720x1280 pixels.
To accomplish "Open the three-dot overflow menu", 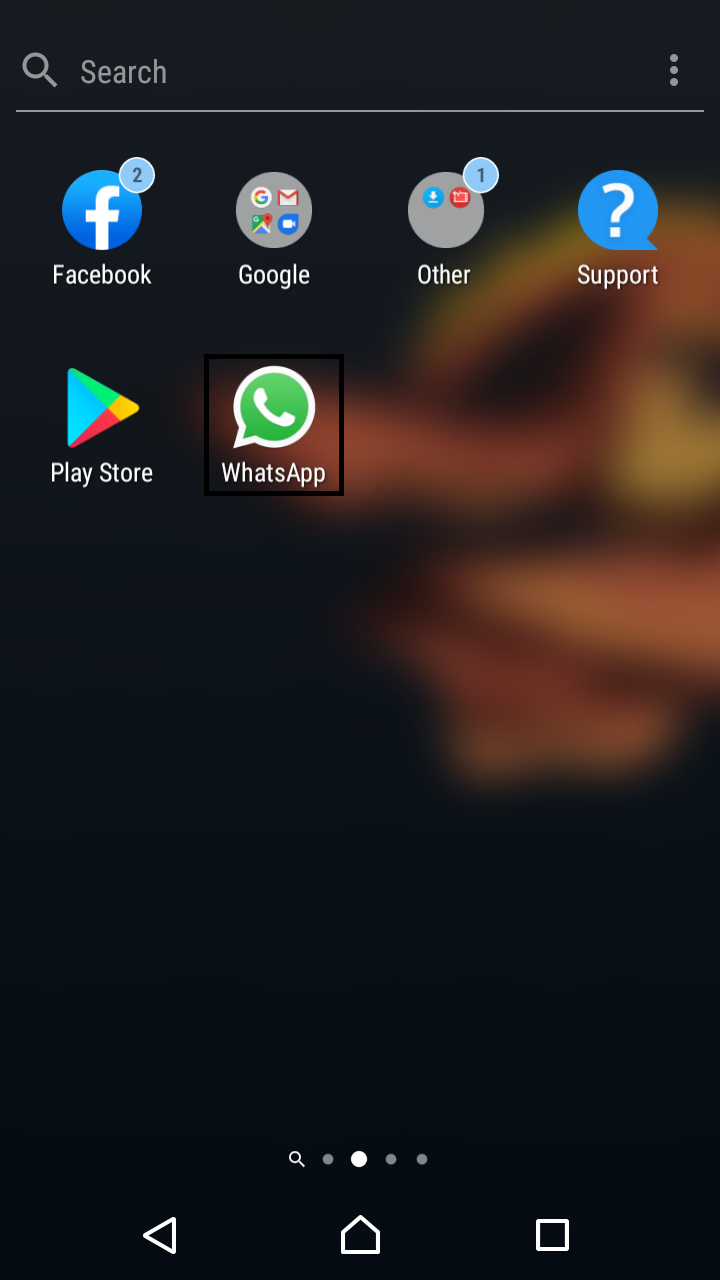I will pyautogui.click(x=674, y=71).
